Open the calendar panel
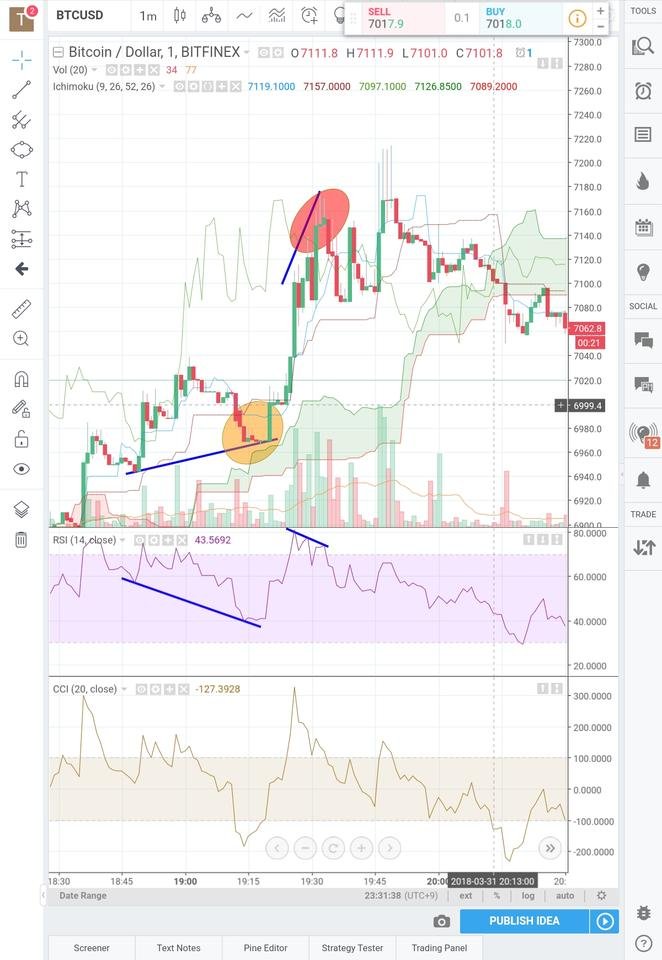662x960 pixels. pyautogui.click(x=643, y=227)
